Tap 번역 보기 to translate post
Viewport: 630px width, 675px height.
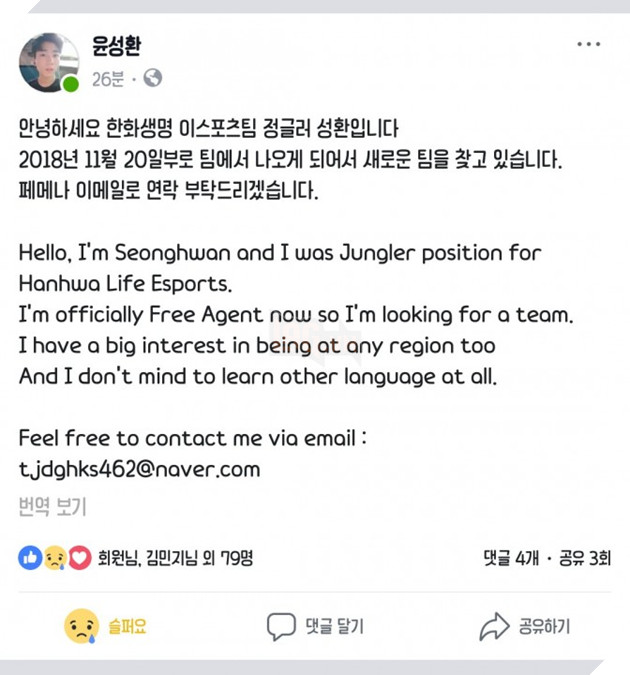52,506
